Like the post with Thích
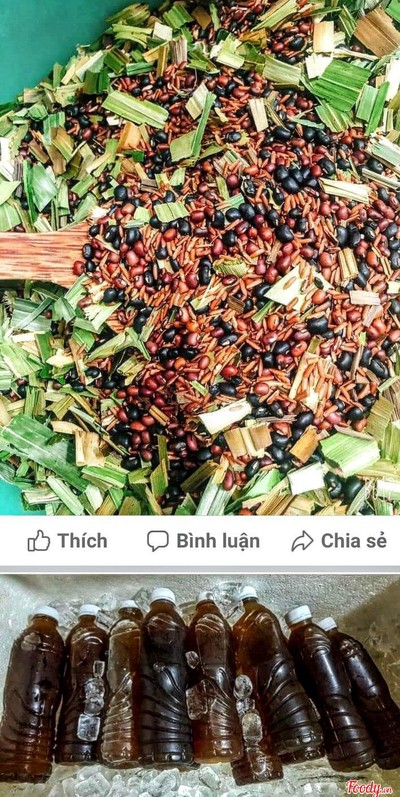Viewport: 400px width, 797px height. coord(67,541)
